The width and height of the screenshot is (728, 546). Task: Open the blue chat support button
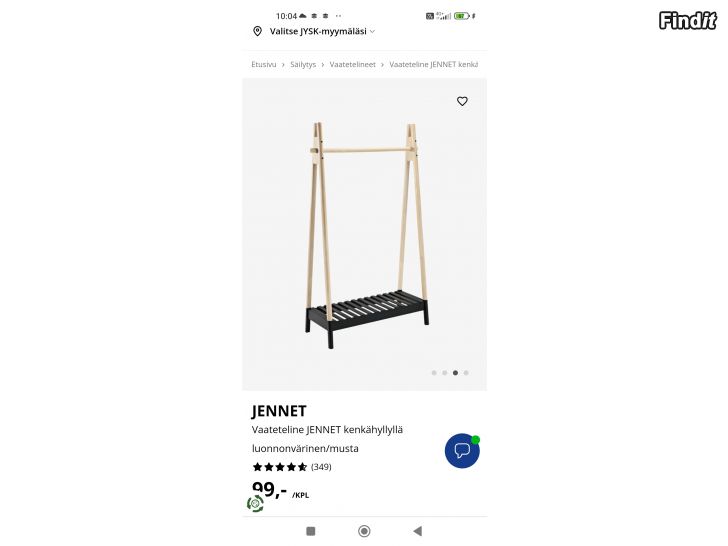462,451
